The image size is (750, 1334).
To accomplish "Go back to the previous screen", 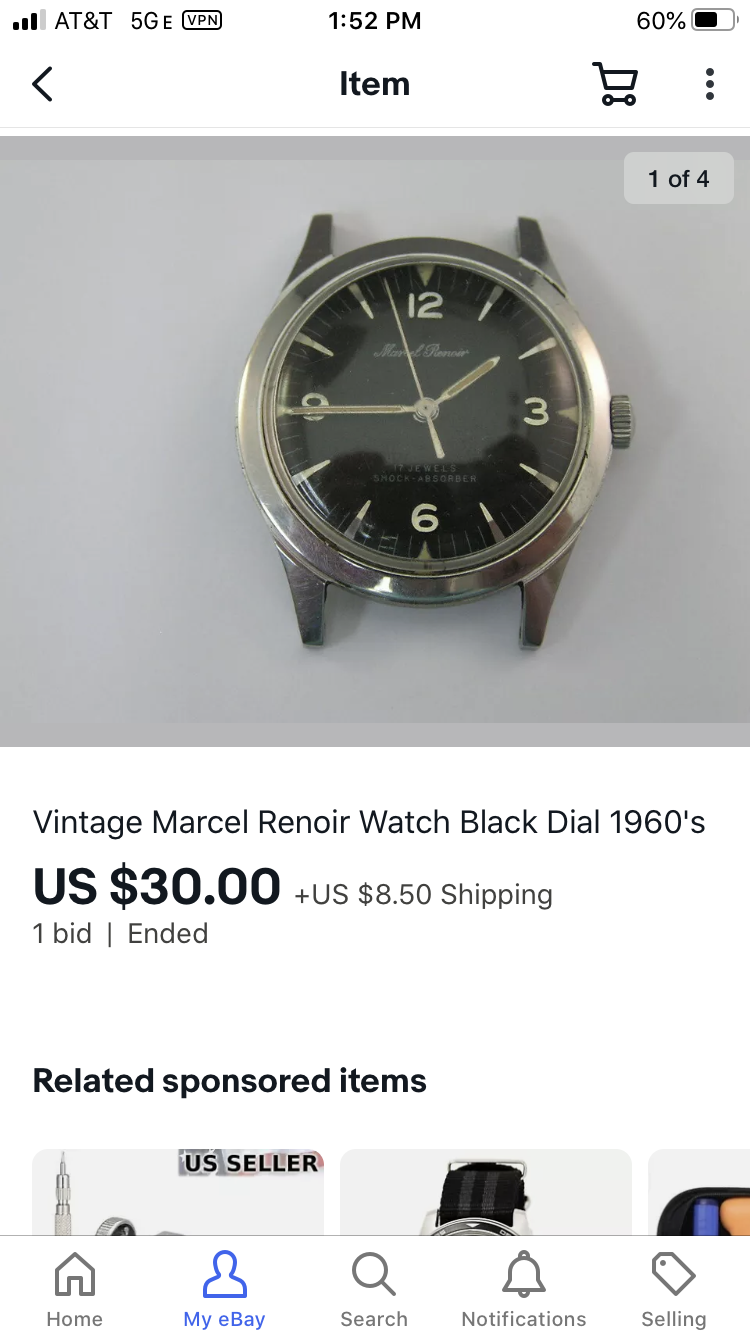I will click(42, 84).
